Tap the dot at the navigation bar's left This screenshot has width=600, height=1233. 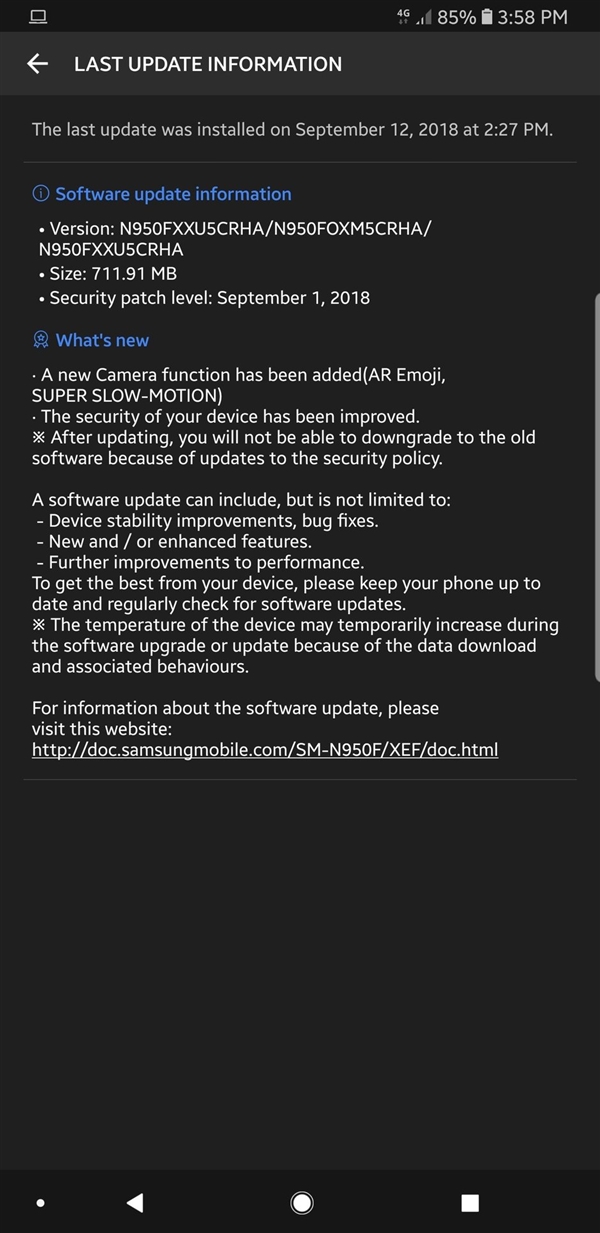pyautogui.click(x=40, y=1203)
